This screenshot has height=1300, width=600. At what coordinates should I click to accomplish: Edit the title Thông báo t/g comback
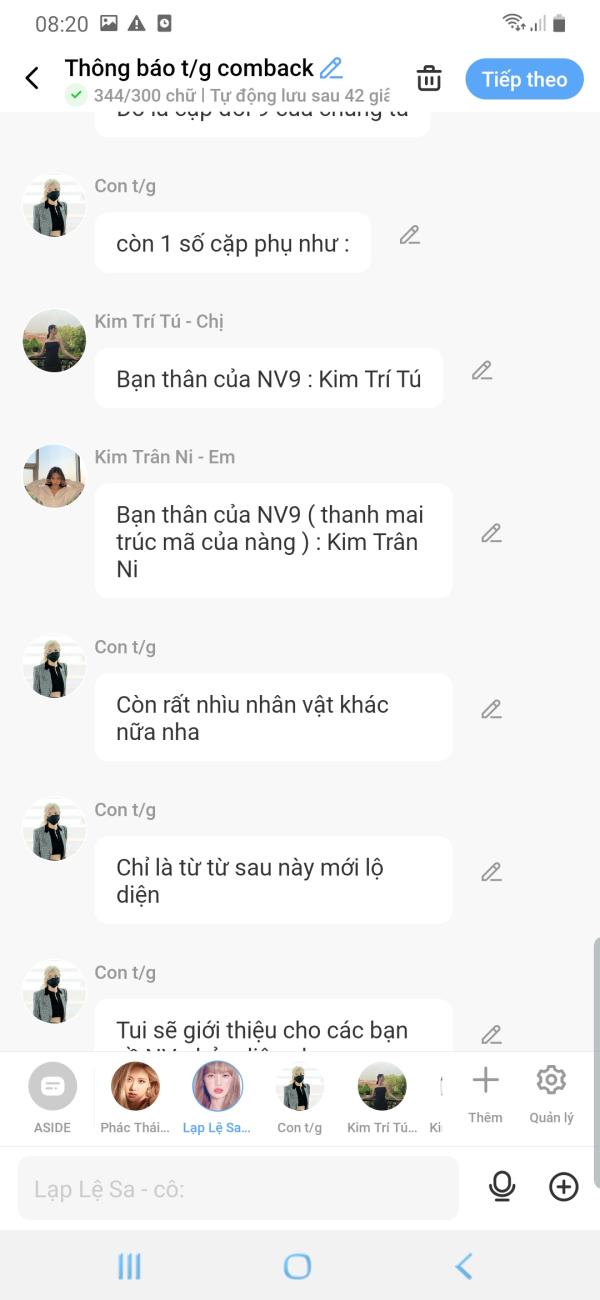tap(331, 68)
